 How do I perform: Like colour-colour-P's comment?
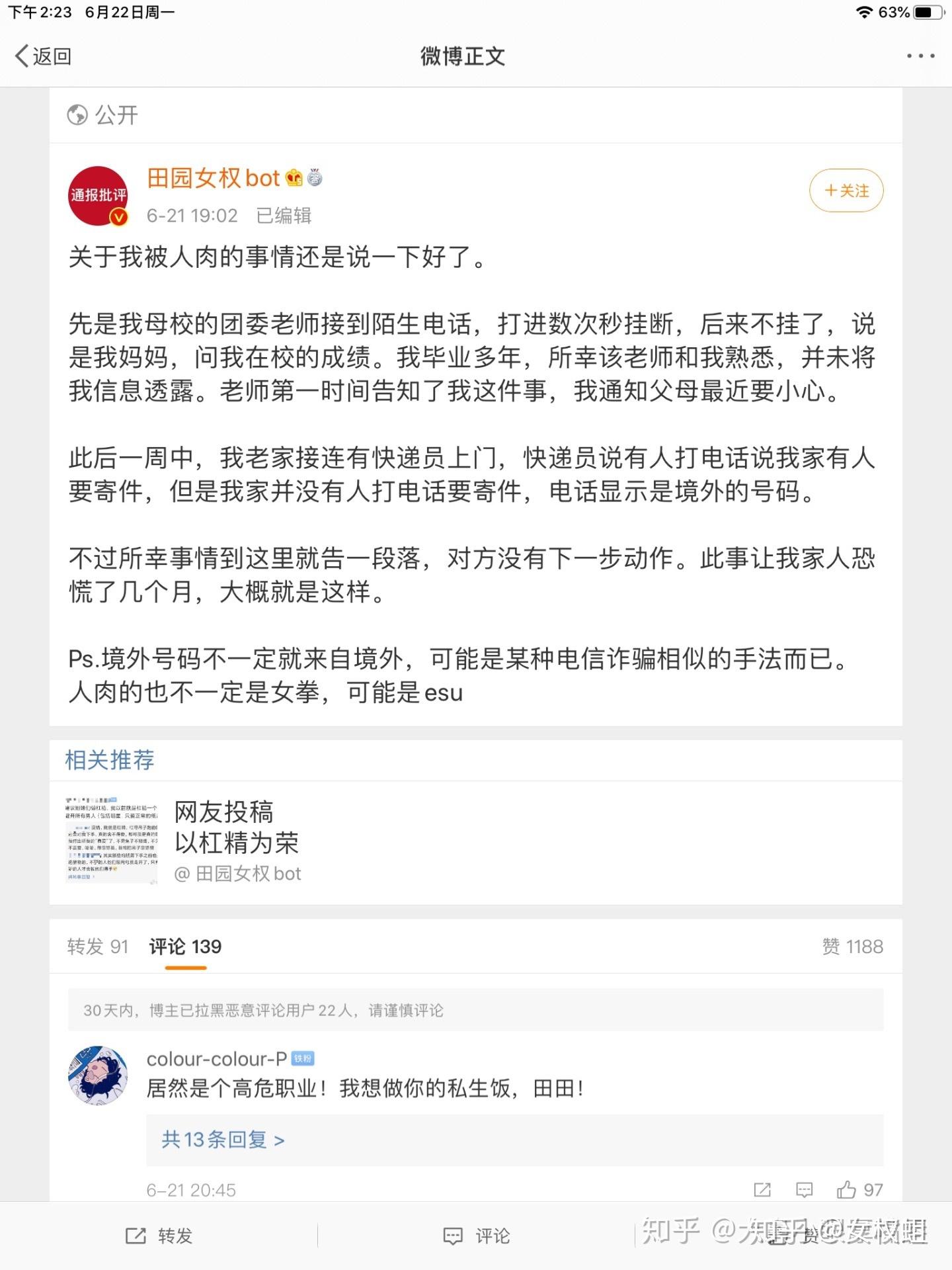pyautogui.click(x=859, y=1190)
